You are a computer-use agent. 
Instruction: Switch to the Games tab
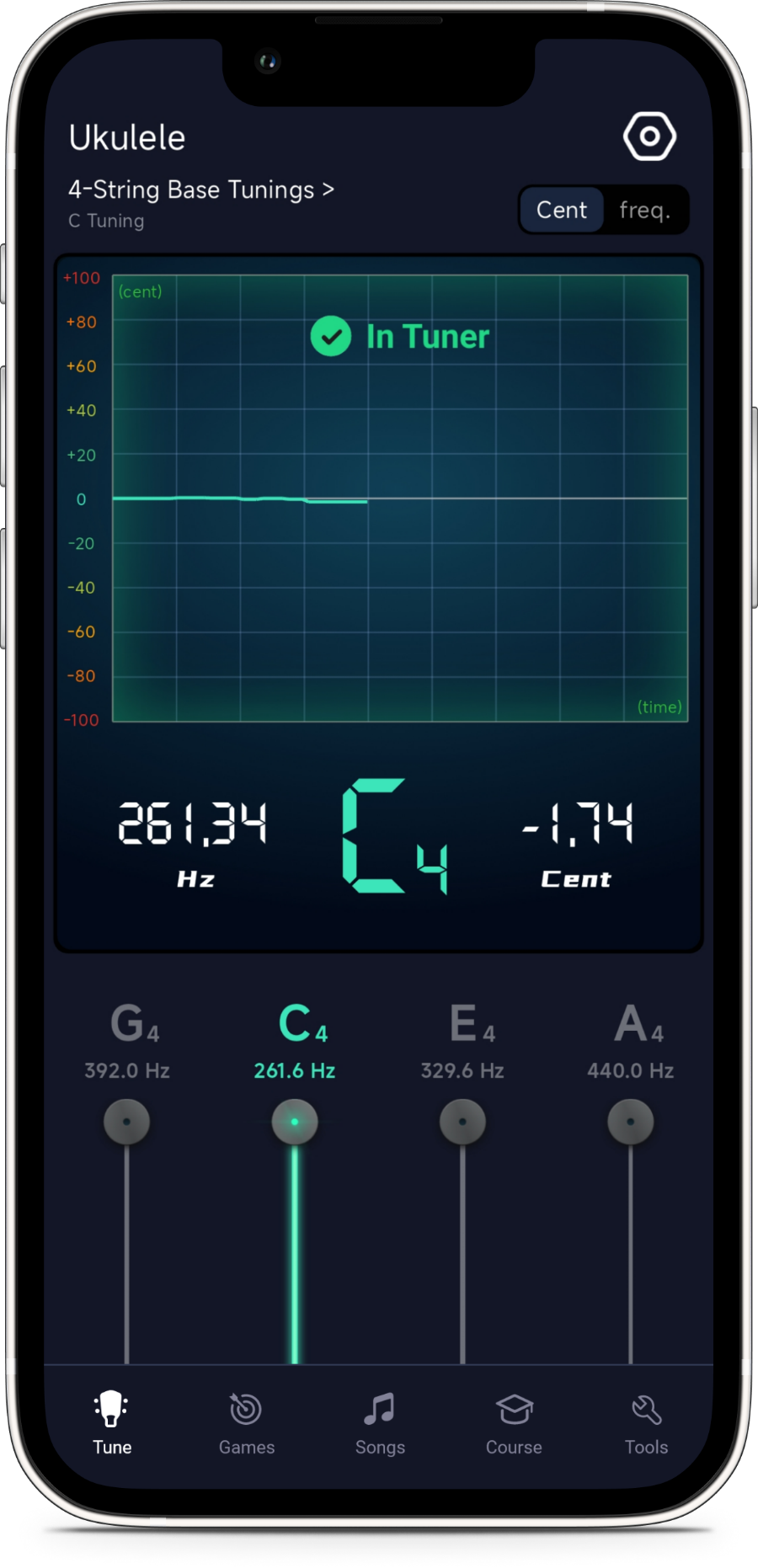(x=246, y=1423)
